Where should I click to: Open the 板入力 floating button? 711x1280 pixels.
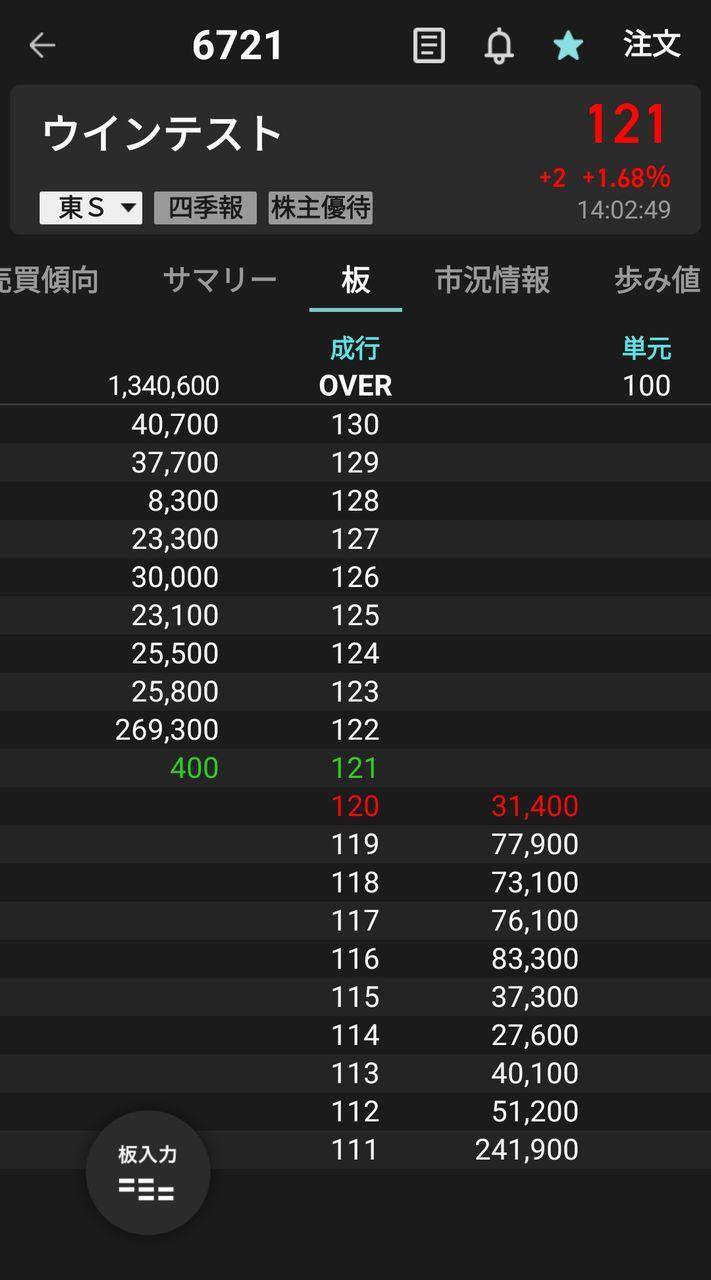point(148,1172)
